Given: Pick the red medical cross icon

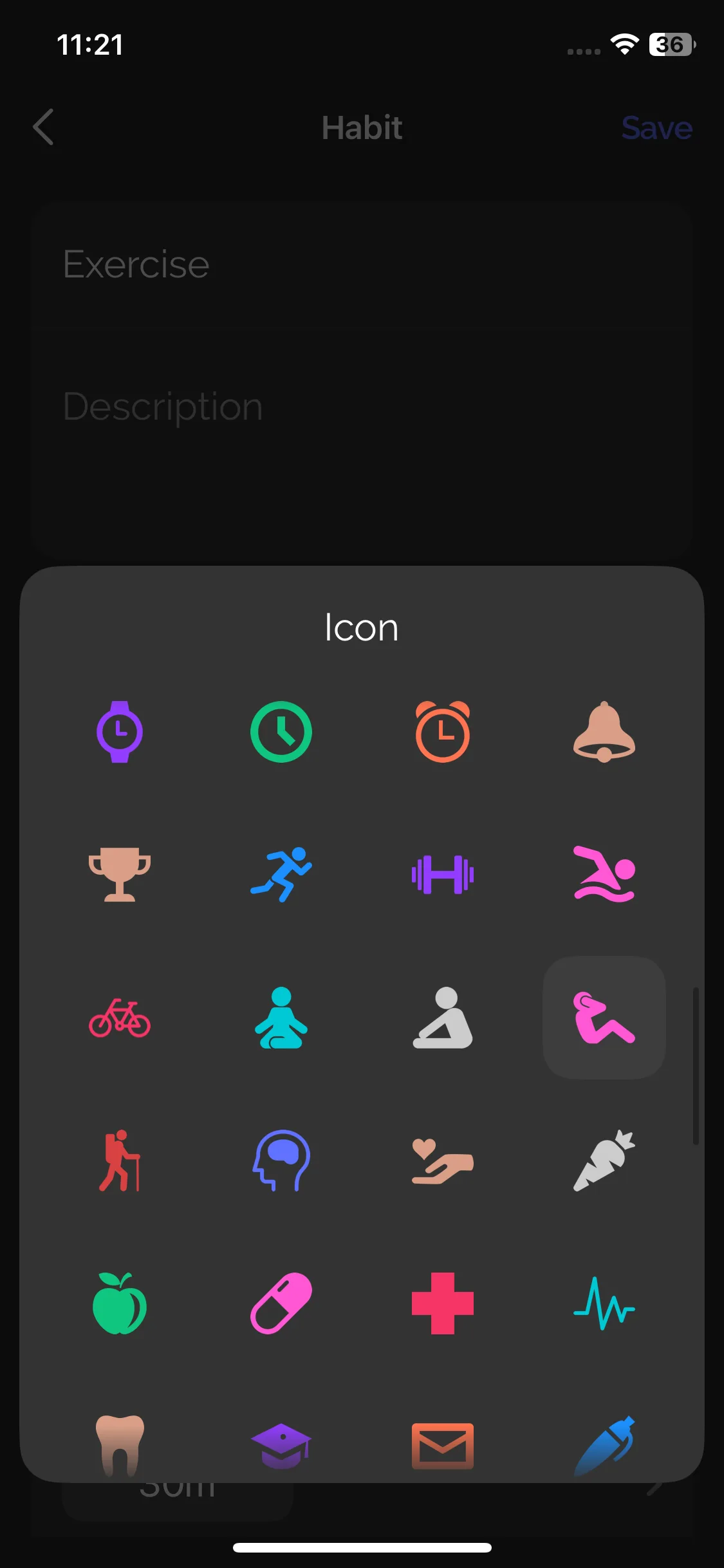Looking at the screenshot, I should pos(443,1303).
